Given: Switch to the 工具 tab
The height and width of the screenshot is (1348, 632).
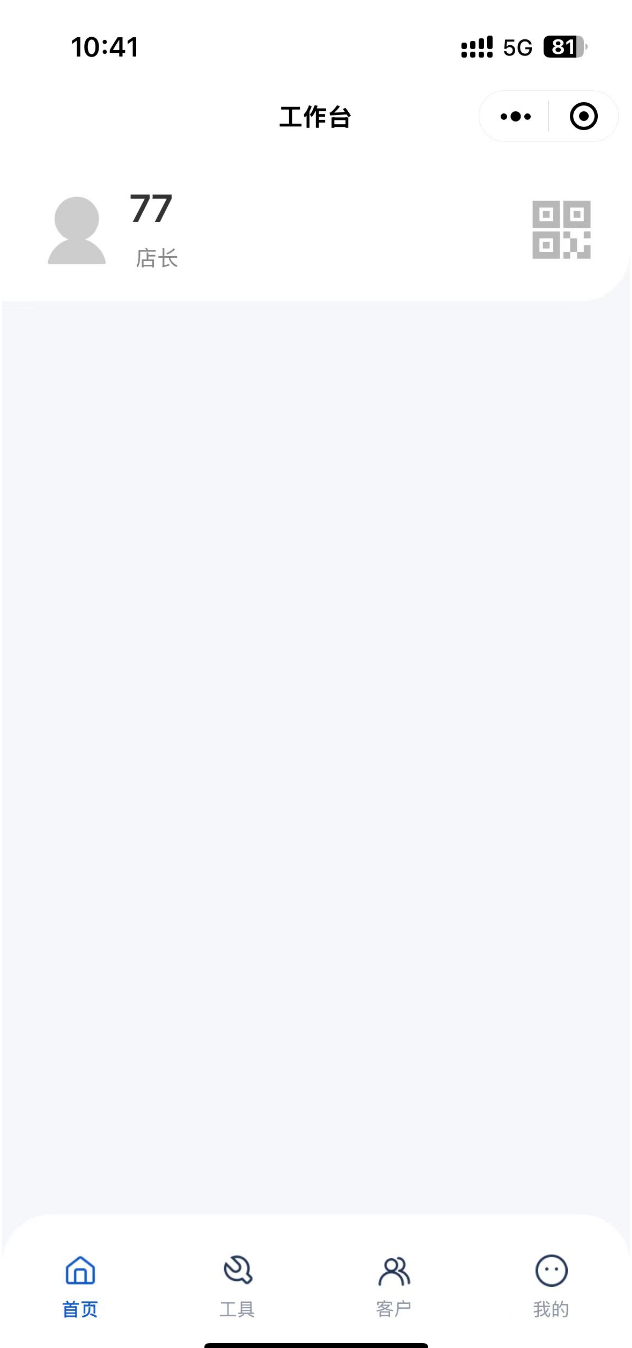Looking at the screenshot, I should (237, 1287).
